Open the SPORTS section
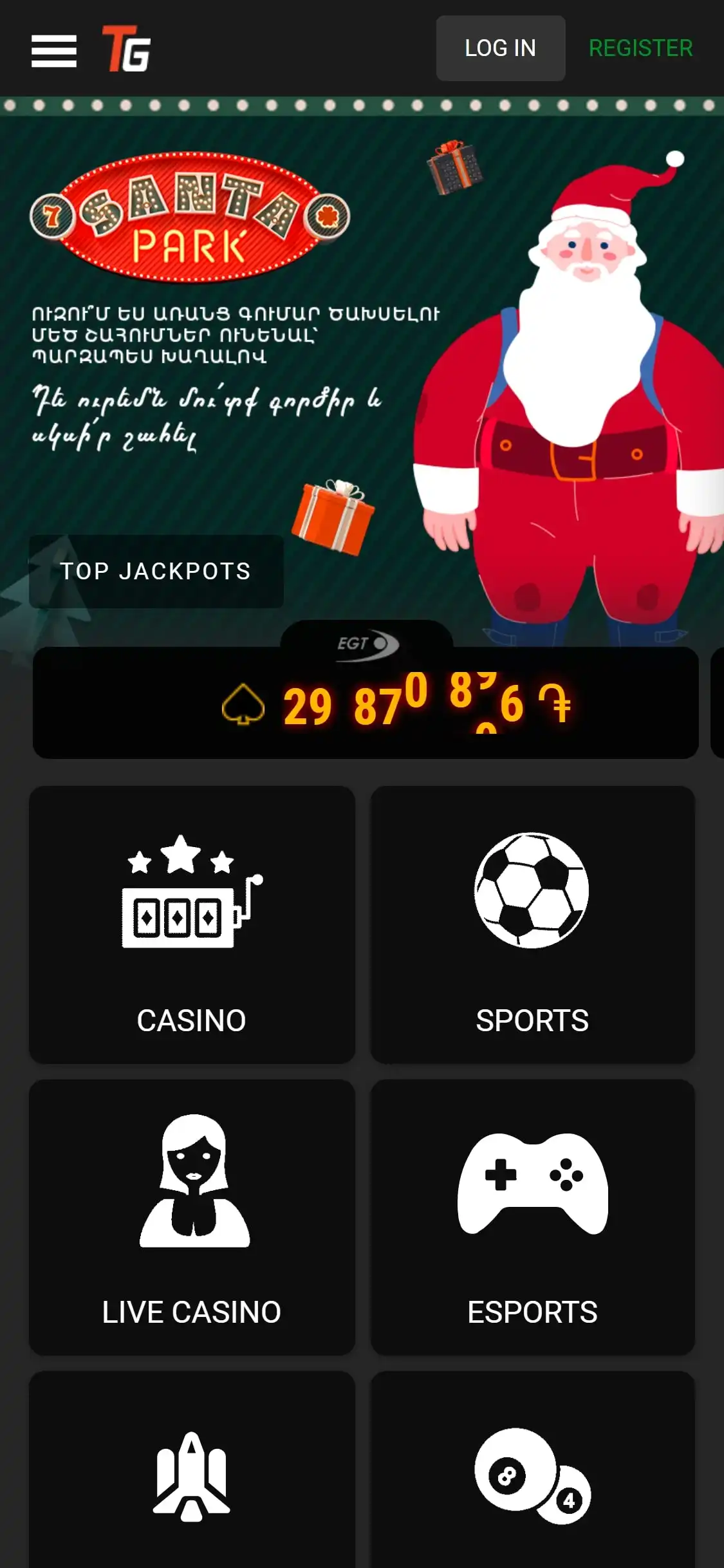724x1568 pixels. (532, 924)
